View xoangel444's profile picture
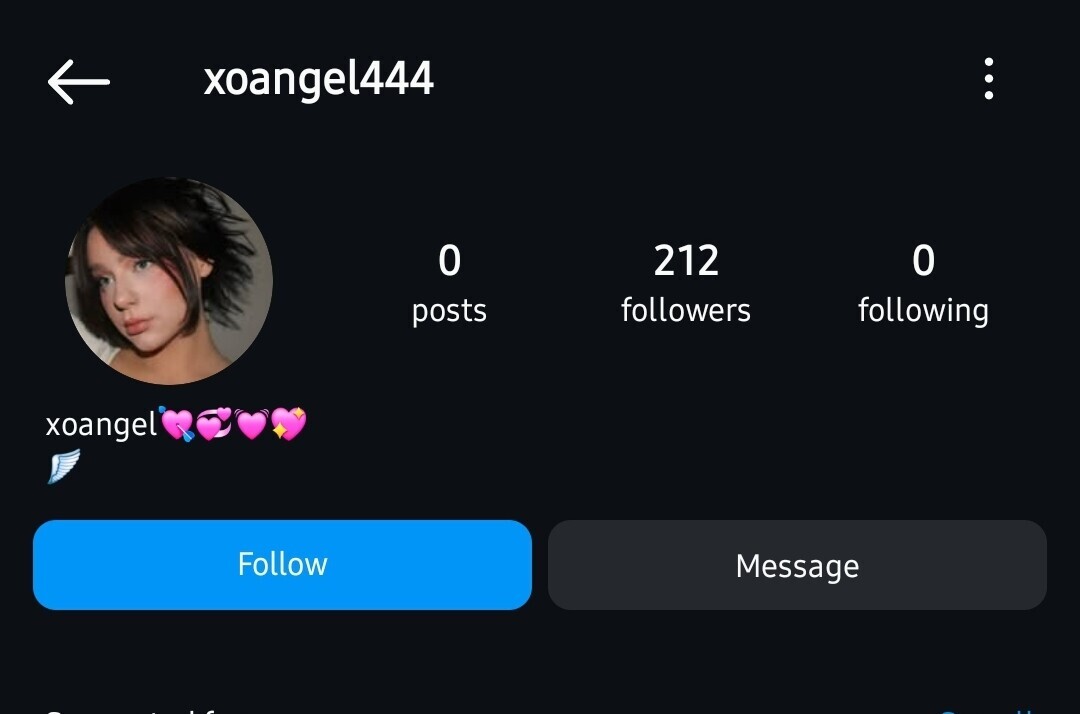The image size is (1080, 714). pos(169,281)
